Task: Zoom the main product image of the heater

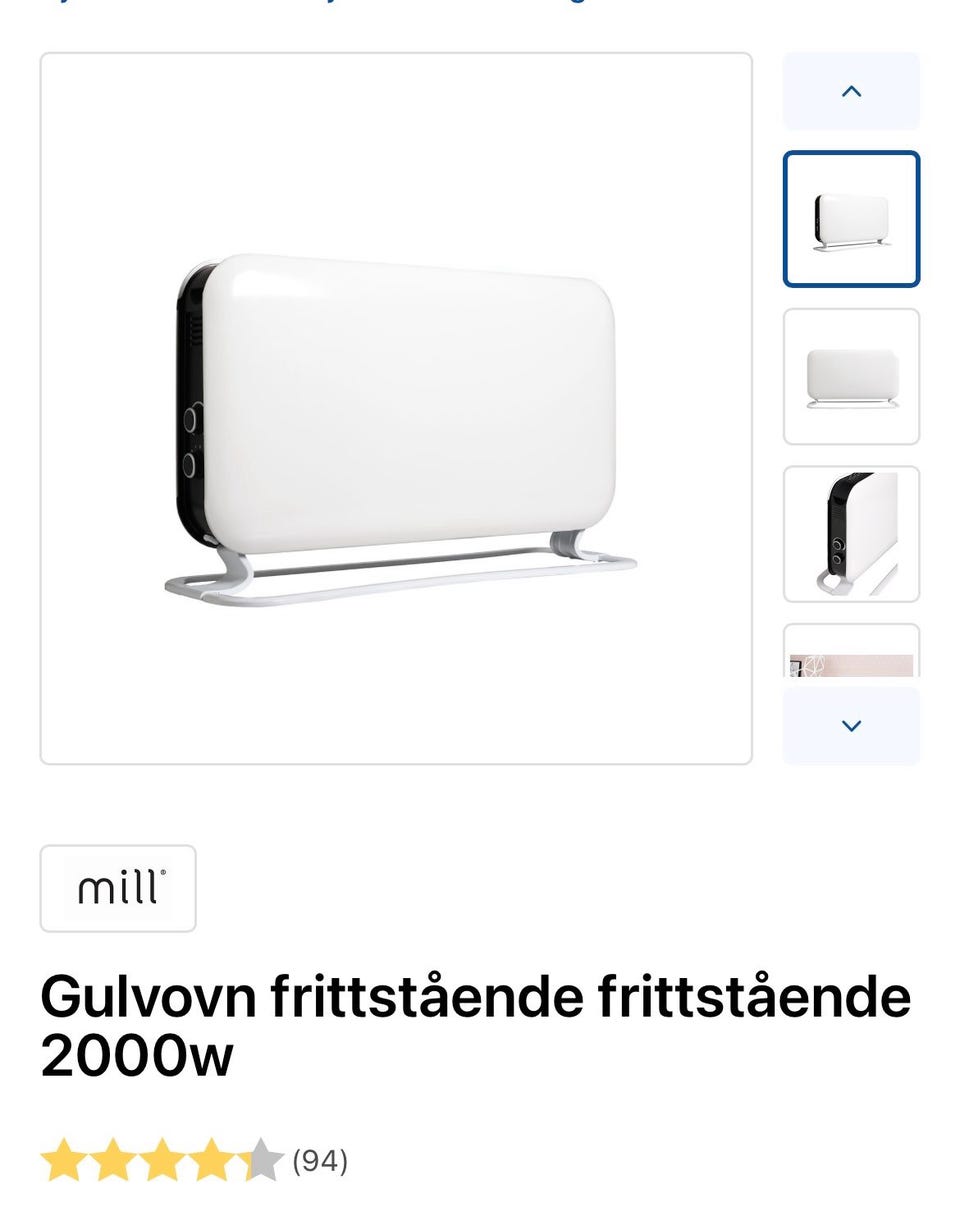Action: pyautogui.click(x=395, y=408)
